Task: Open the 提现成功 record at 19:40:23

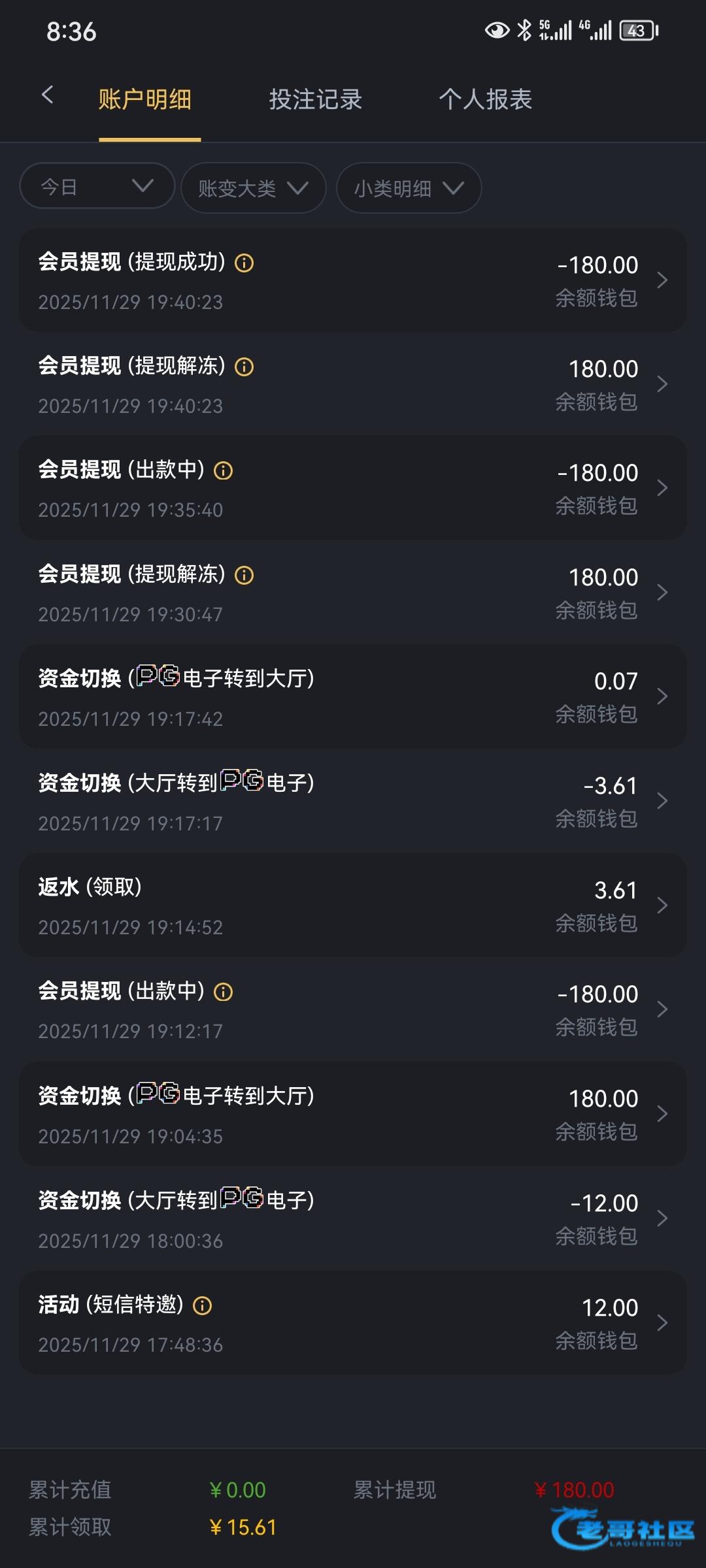Action: click(x=353, y=280)
